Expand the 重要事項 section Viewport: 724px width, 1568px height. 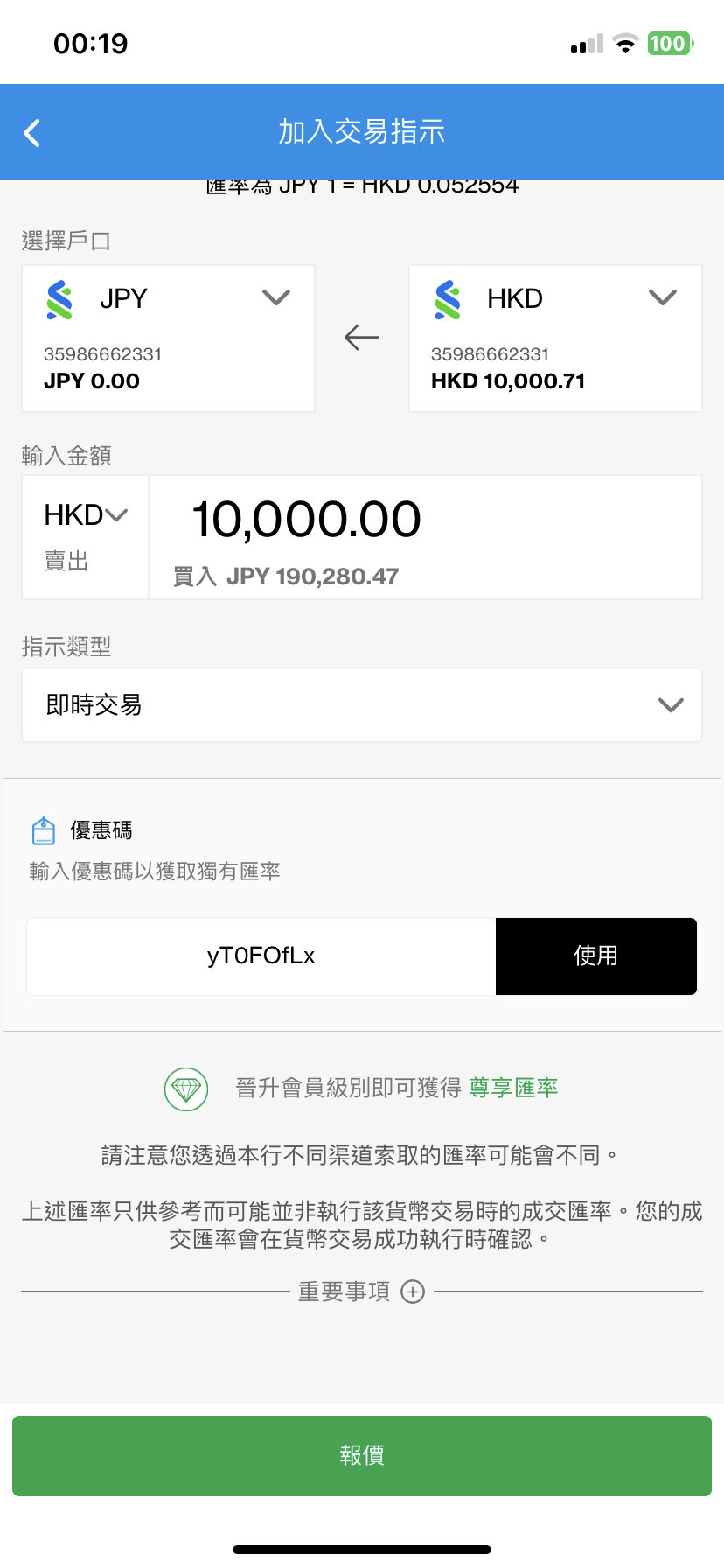pyautogui.click(x=413, y=1291)
